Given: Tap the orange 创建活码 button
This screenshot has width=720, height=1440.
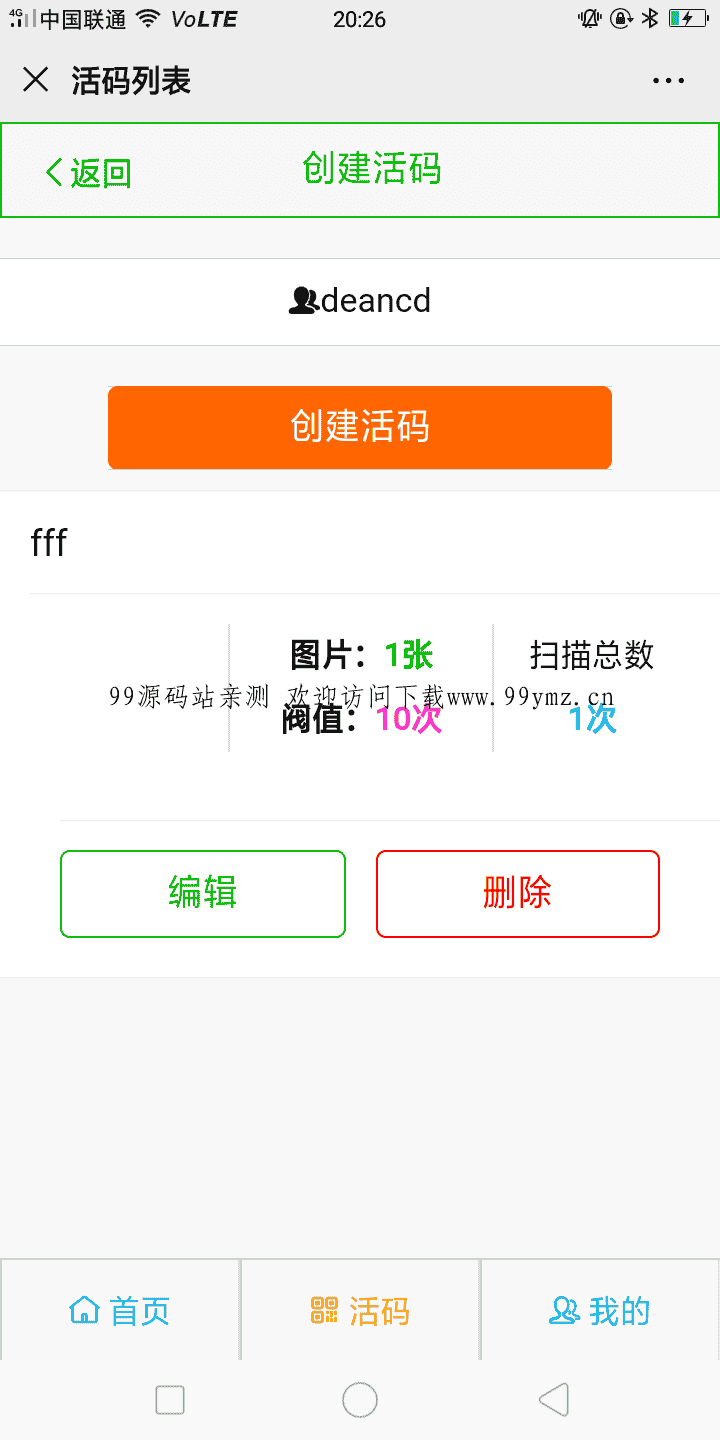Looking at the screenshot, I should click(x=360, y=427).
